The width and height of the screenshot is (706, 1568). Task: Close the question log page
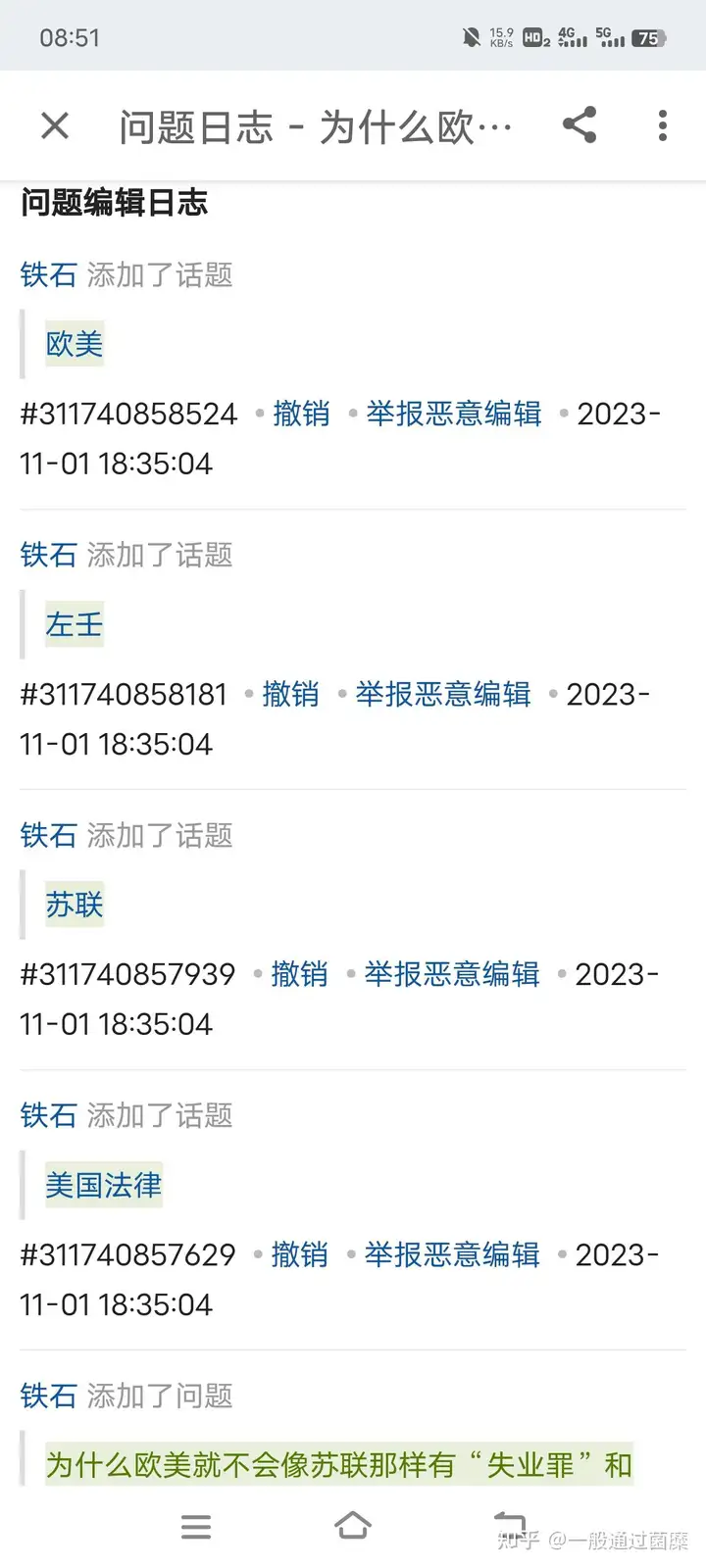click(55, 125)
